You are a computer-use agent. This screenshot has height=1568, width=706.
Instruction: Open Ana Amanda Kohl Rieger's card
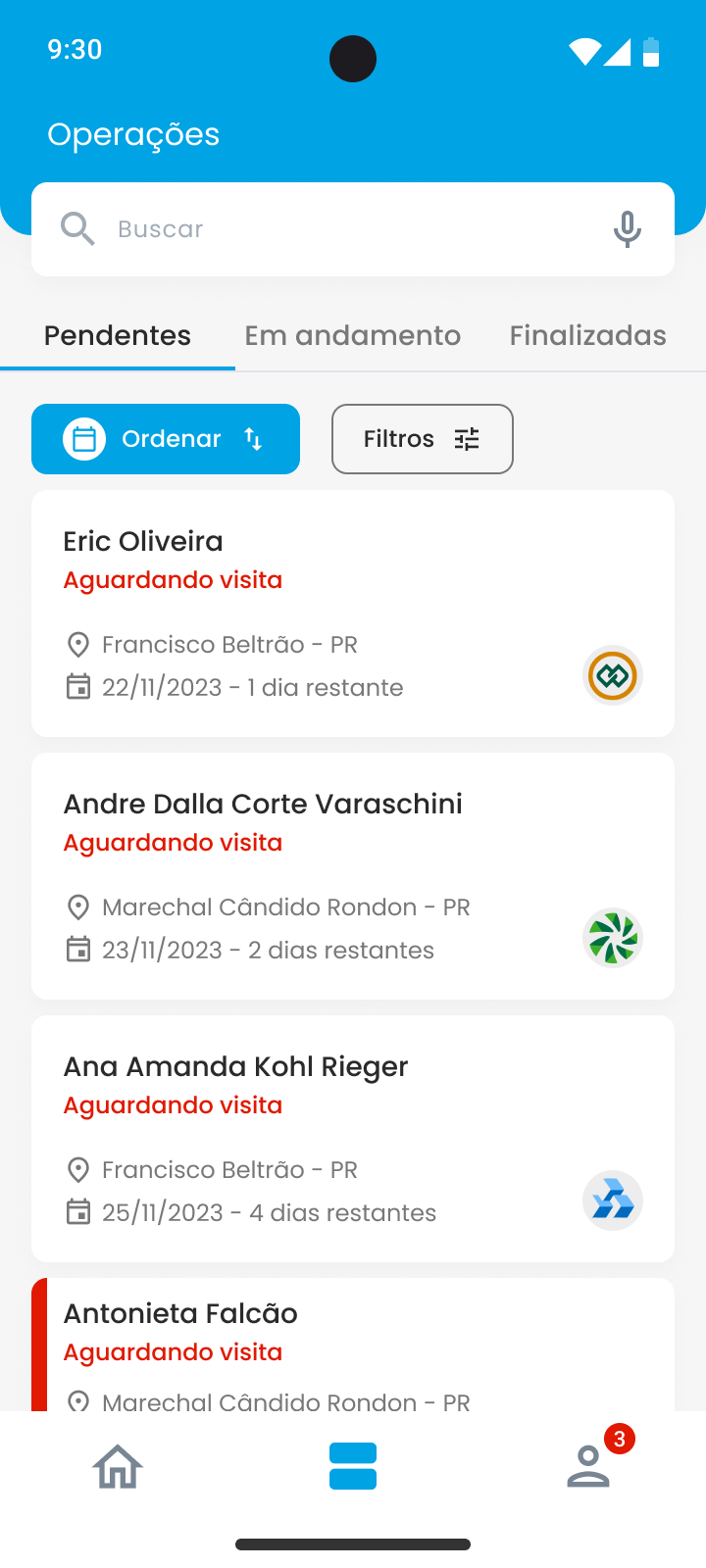[x=353, y=1139]
